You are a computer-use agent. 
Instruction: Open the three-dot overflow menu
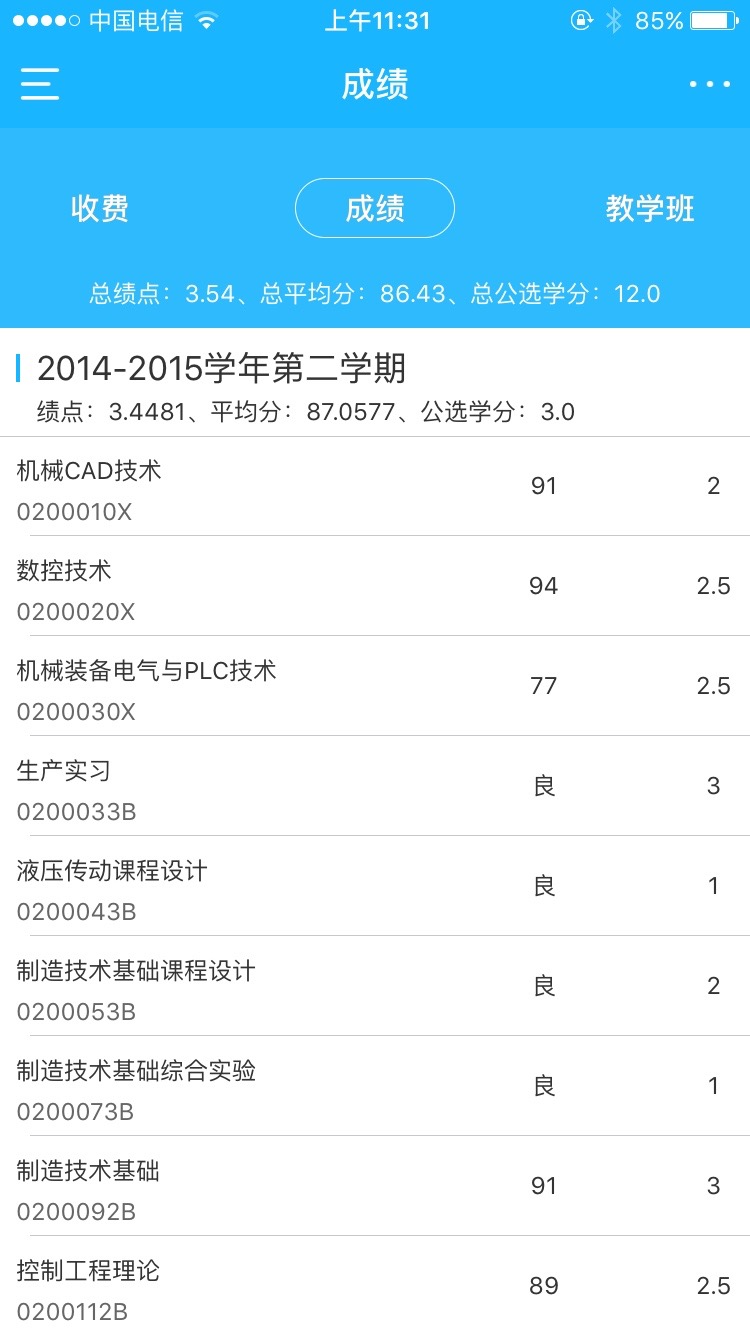(x=710, y=84)
